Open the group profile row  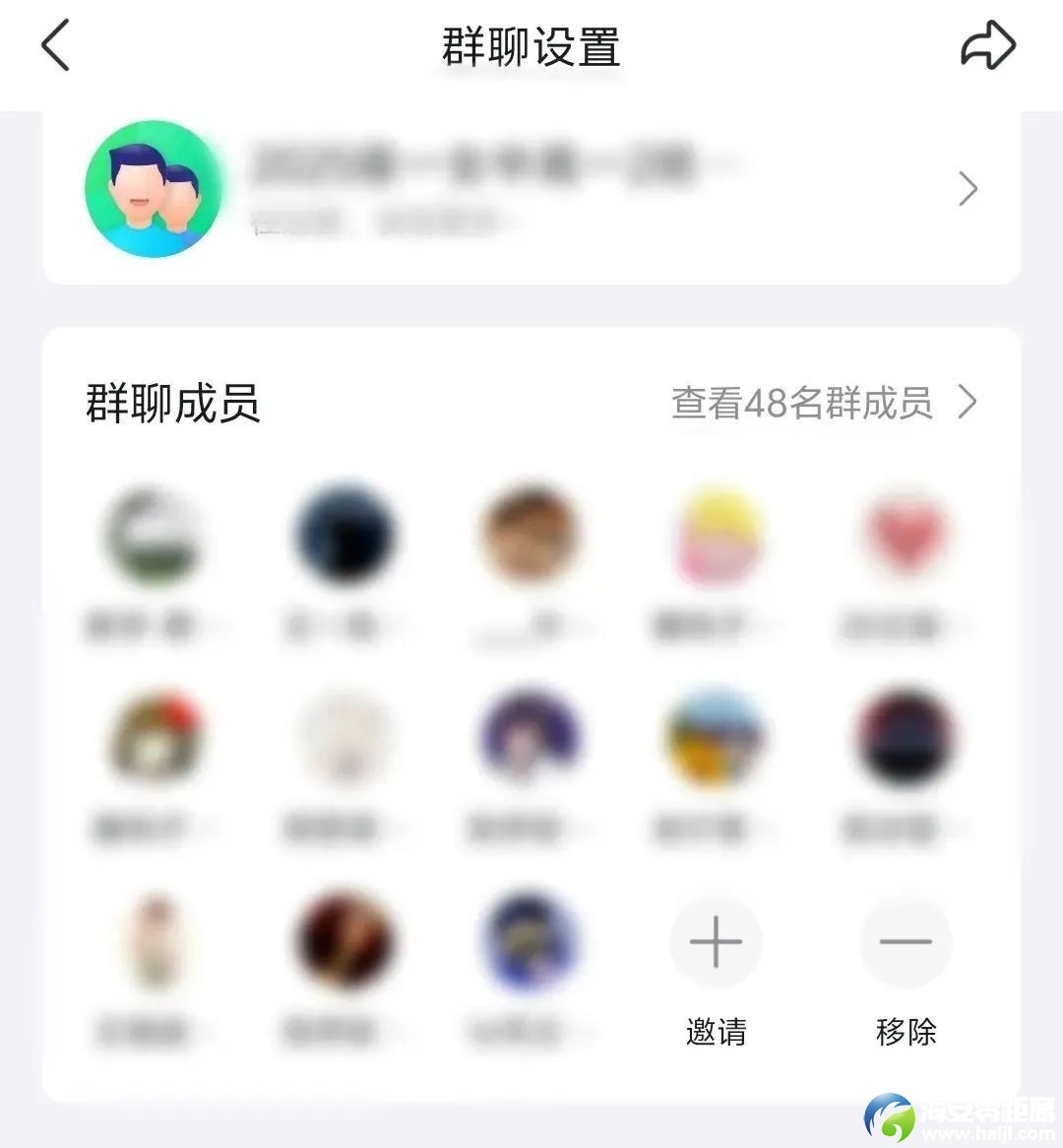[531, 189]
